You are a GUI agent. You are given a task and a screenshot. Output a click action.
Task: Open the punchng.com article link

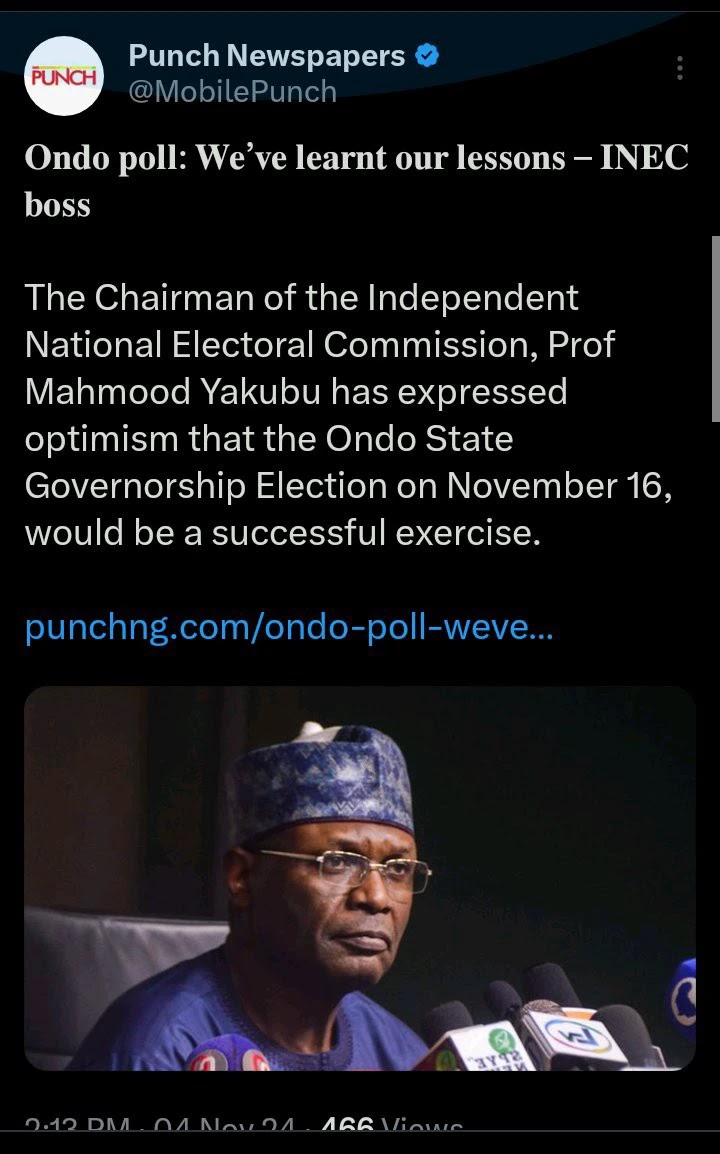pos(289,627)
